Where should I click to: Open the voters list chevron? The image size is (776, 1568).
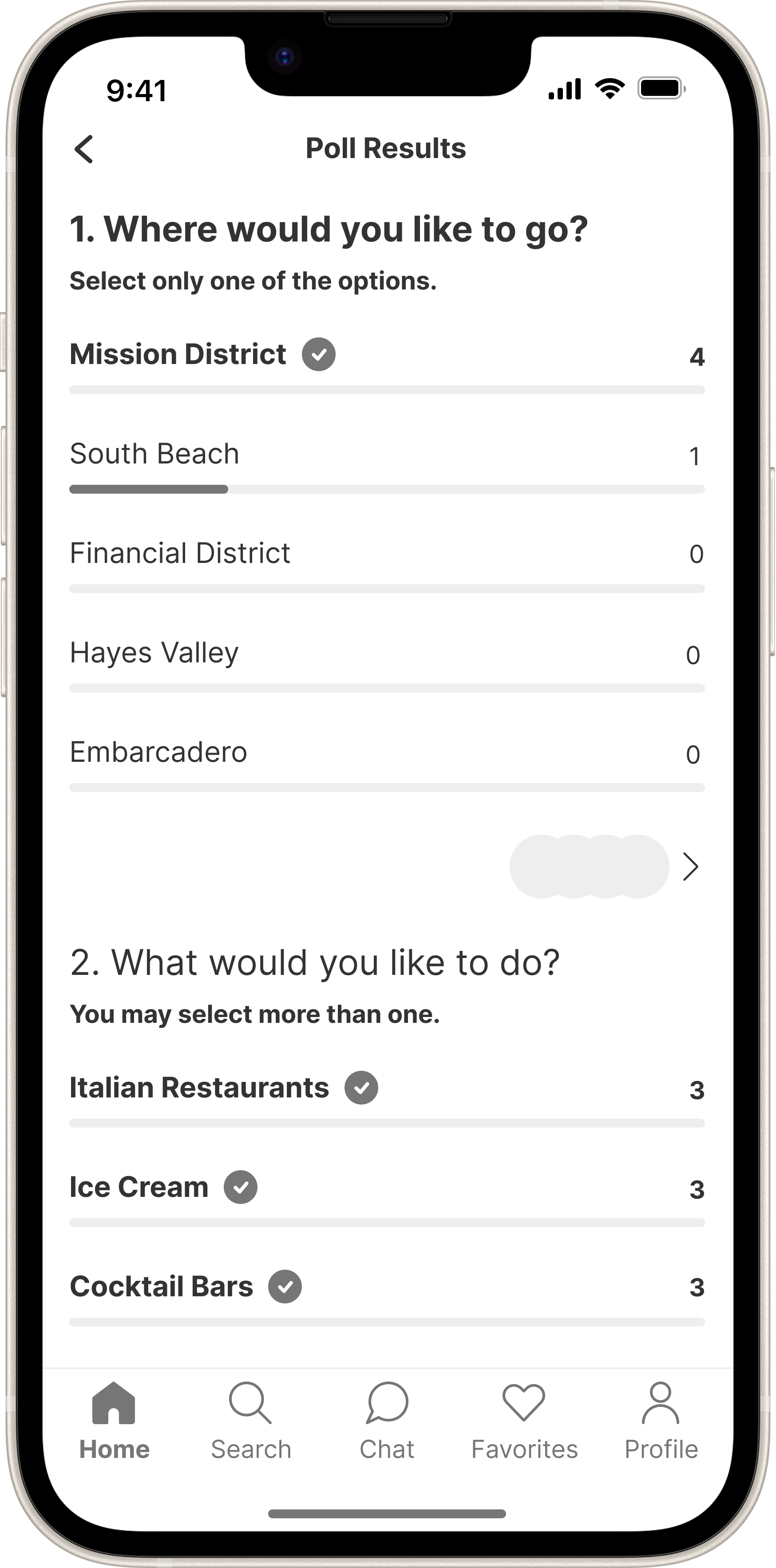(690, 866)
